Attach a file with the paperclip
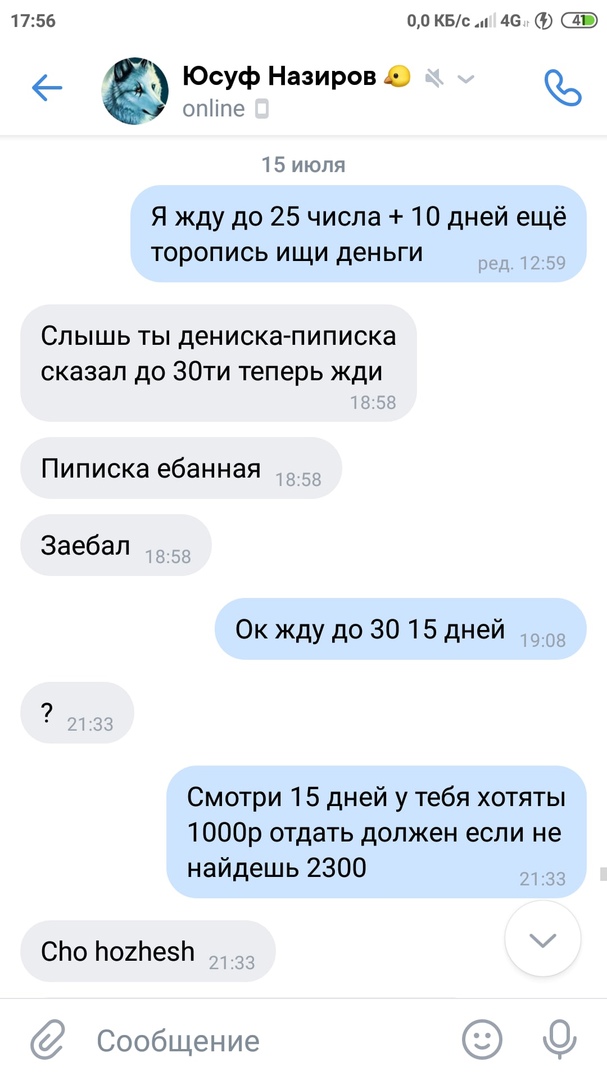 click(47, 1040)
